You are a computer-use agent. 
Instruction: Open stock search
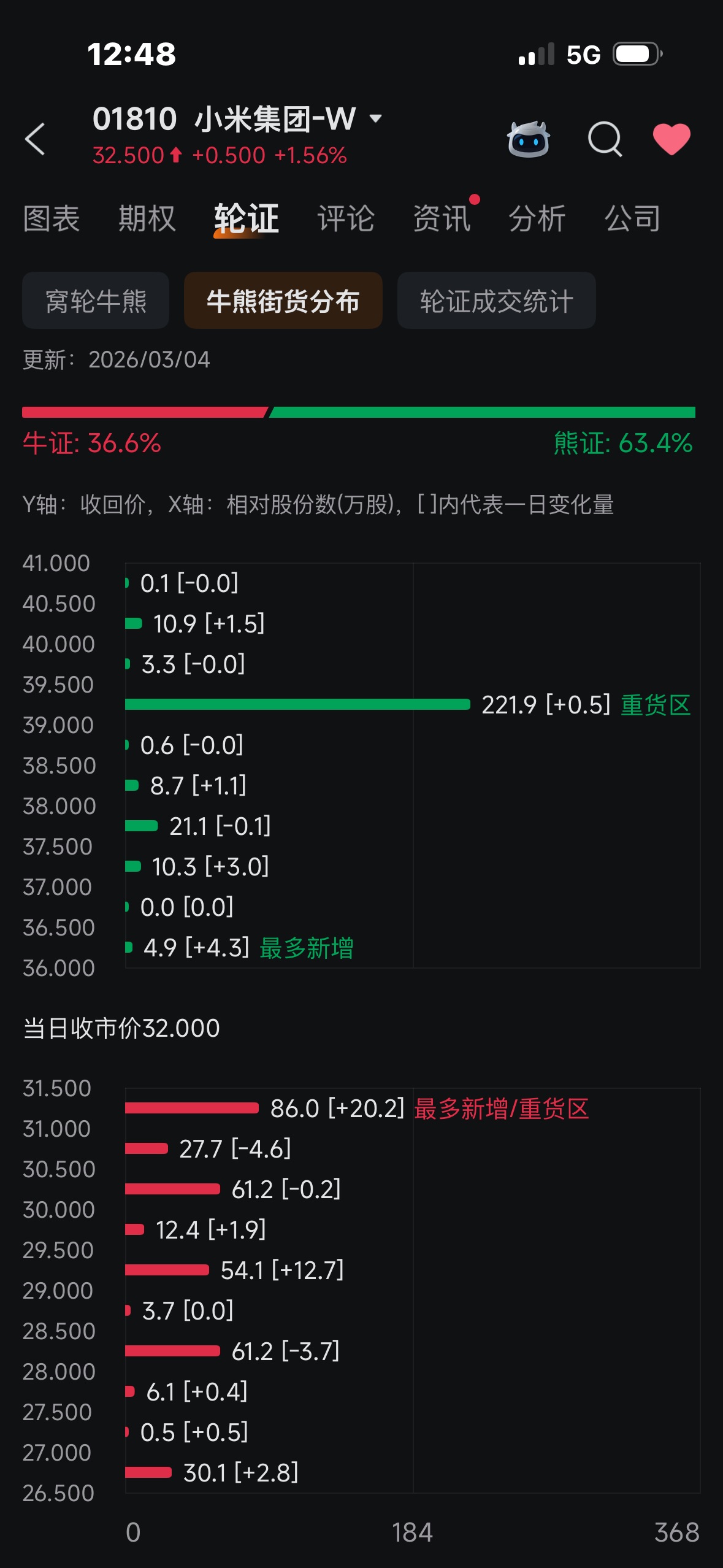[605, 139]
